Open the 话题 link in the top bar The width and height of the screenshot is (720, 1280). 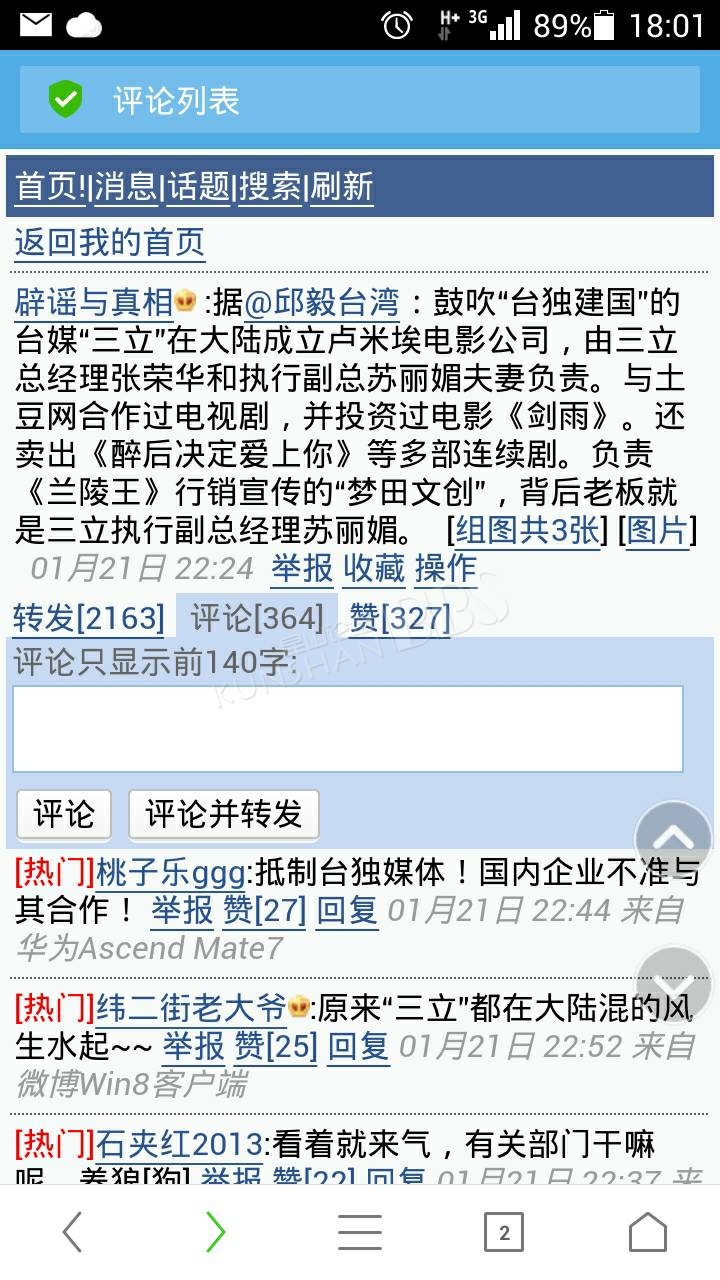(x=198, y=187)
